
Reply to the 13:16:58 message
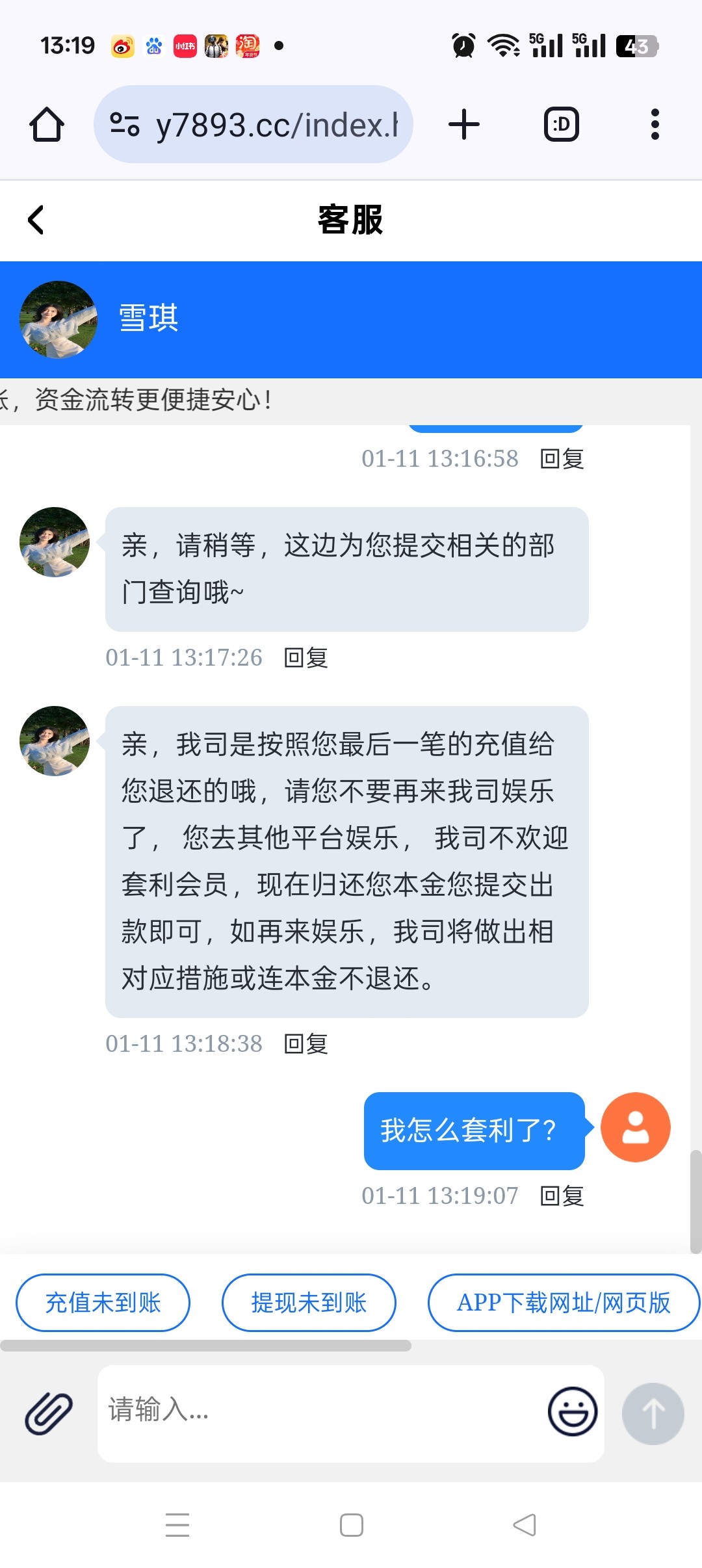562,459
